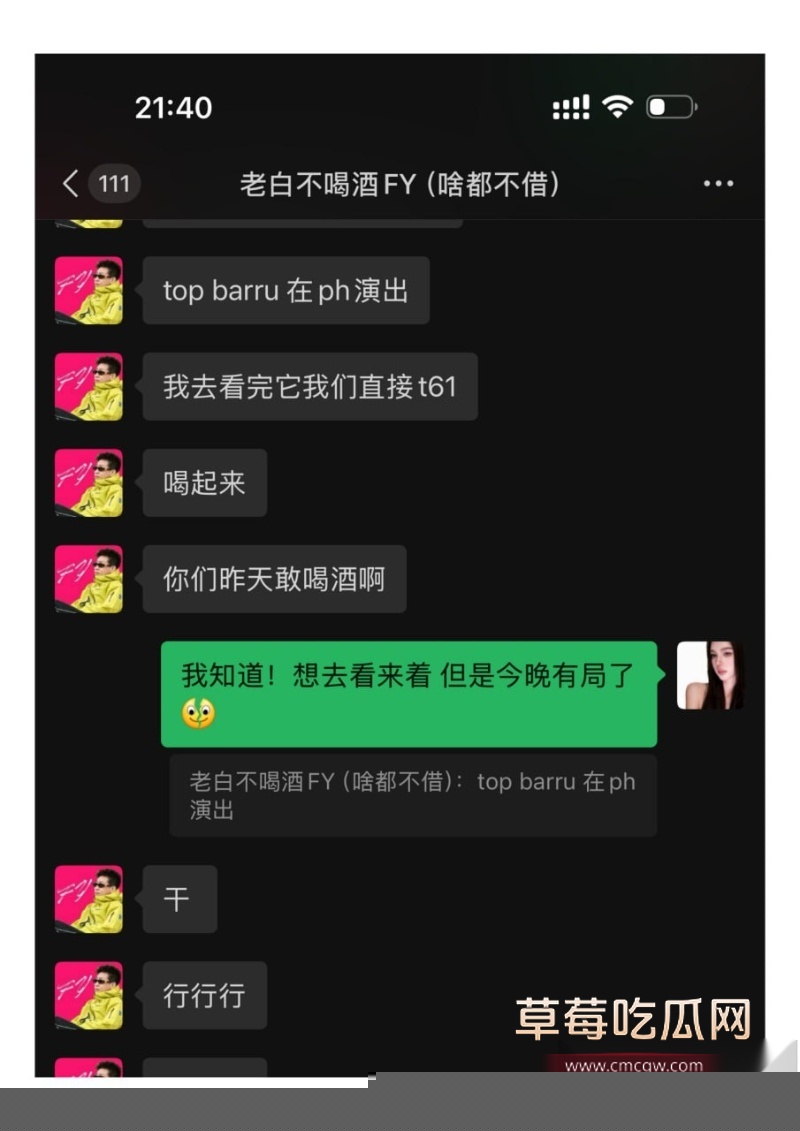Screen dimensions: 800x1131
Task: Tap the quoted reply showing top barru 在 ph 演出
Action: [408, 794]
